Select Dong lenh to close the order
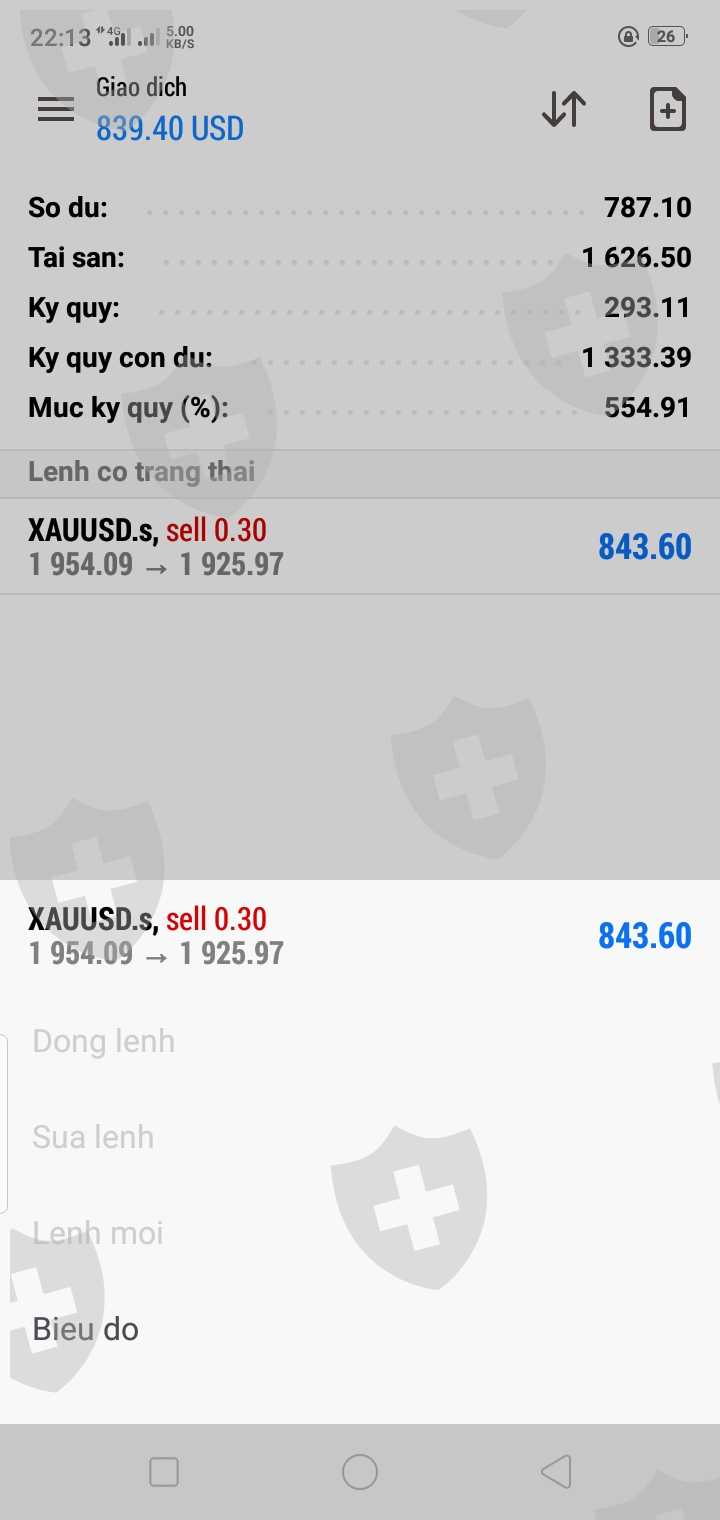Image resolution: width=720 pixels, height=1520 pixels. [104, 1041]
